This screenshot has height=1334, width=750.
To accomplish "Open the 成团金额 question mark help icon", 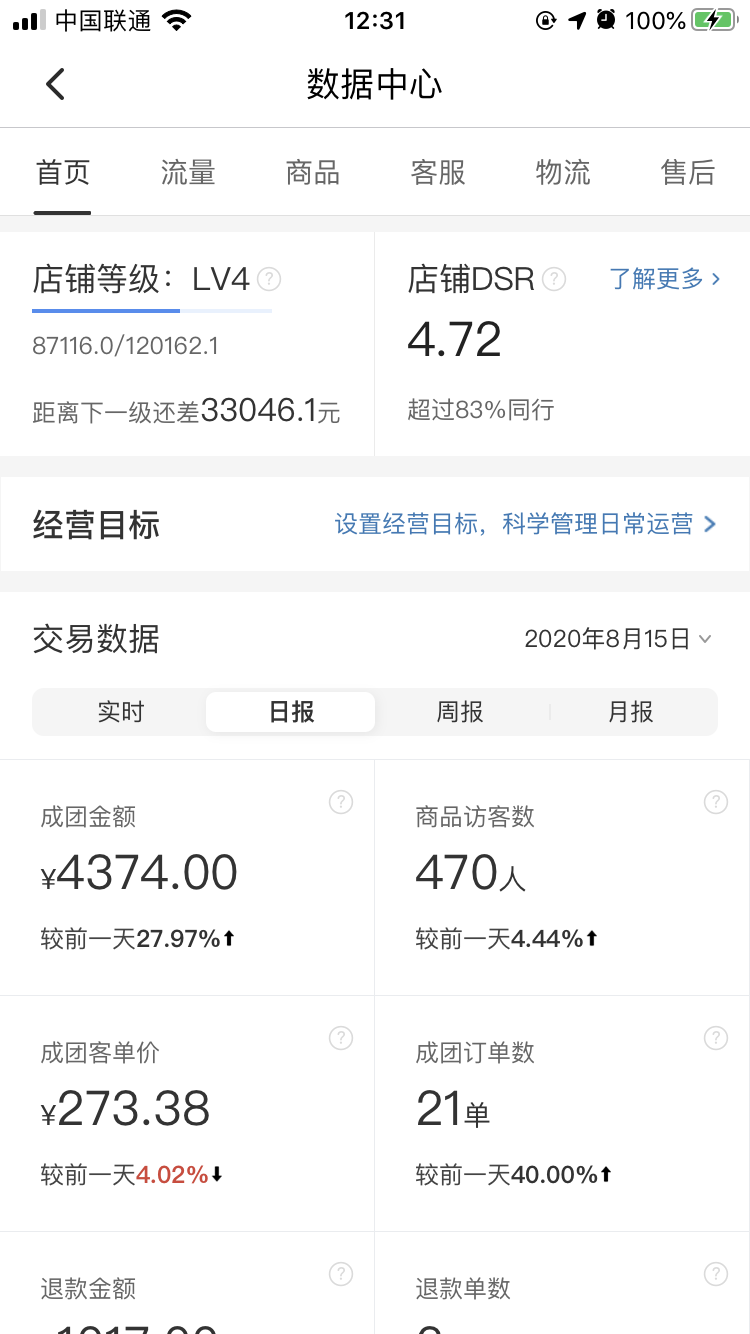I will click(x=341, y=801).
